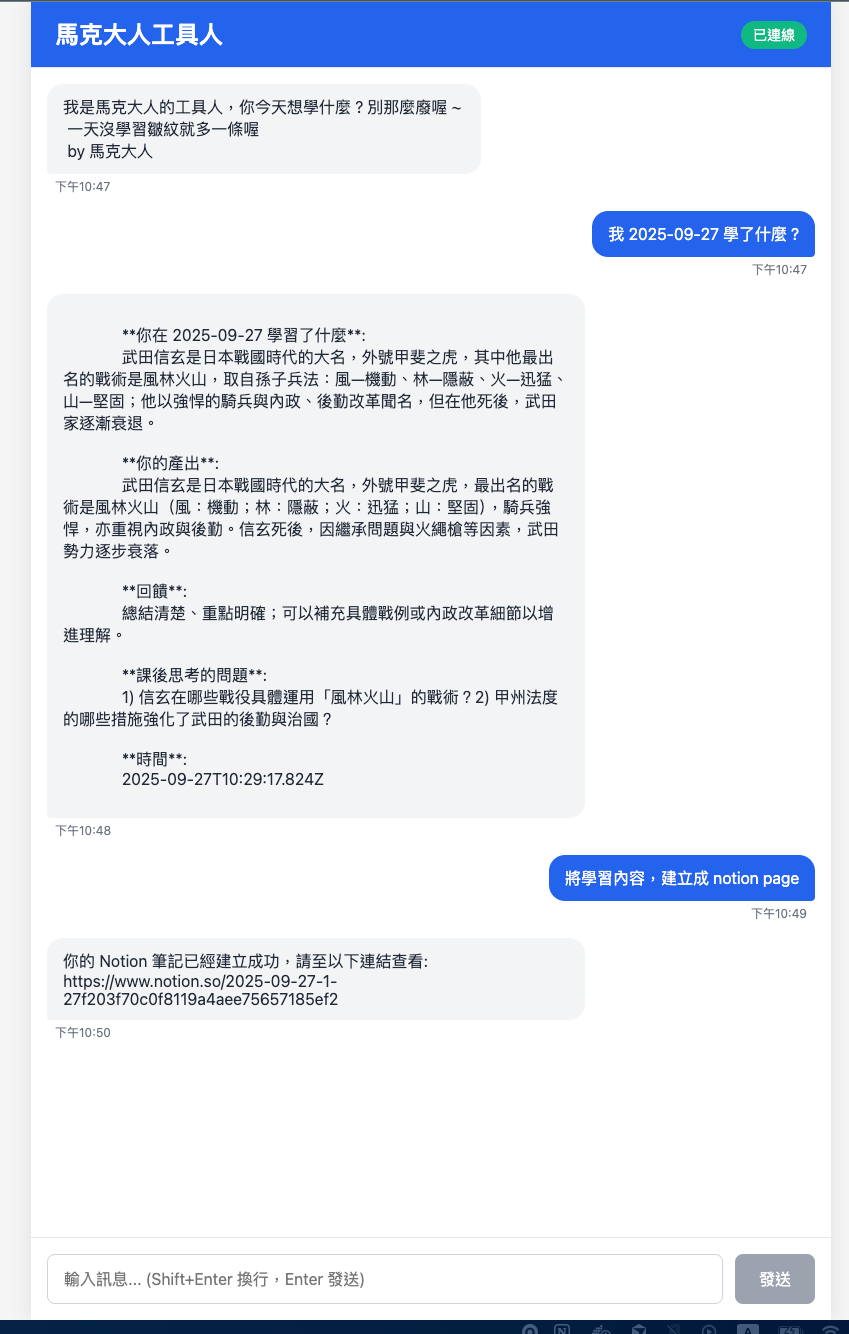The height and width of the screenshot is (1334, 849).
Task: Focus the message input field
Action: tap(384, 1279)
